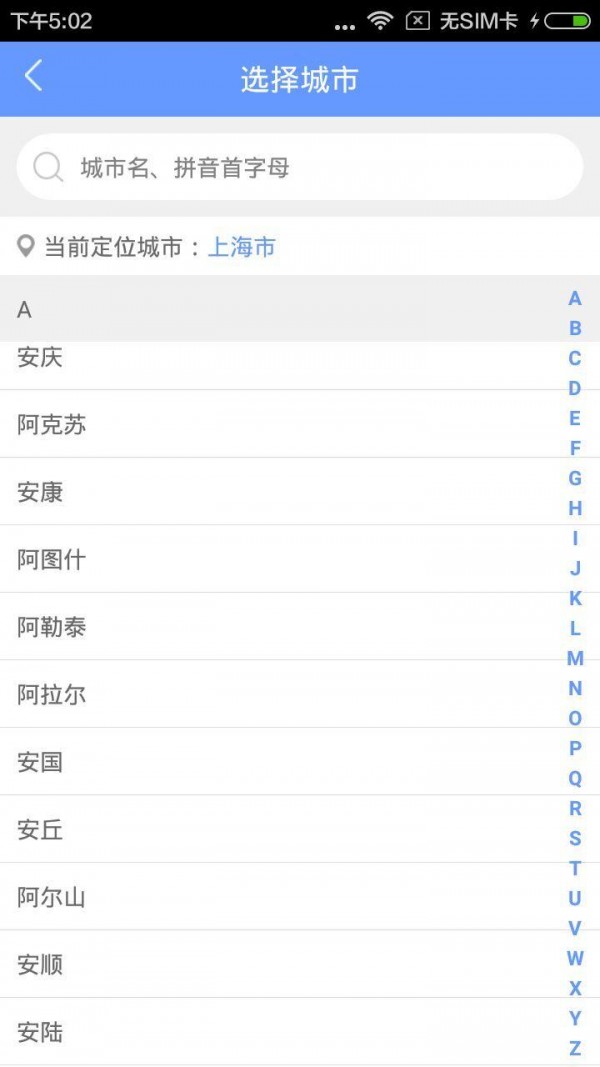This screenshot has height=1067, width=600.
Task: Jump to letter B in index
Action: coord(575,328)
